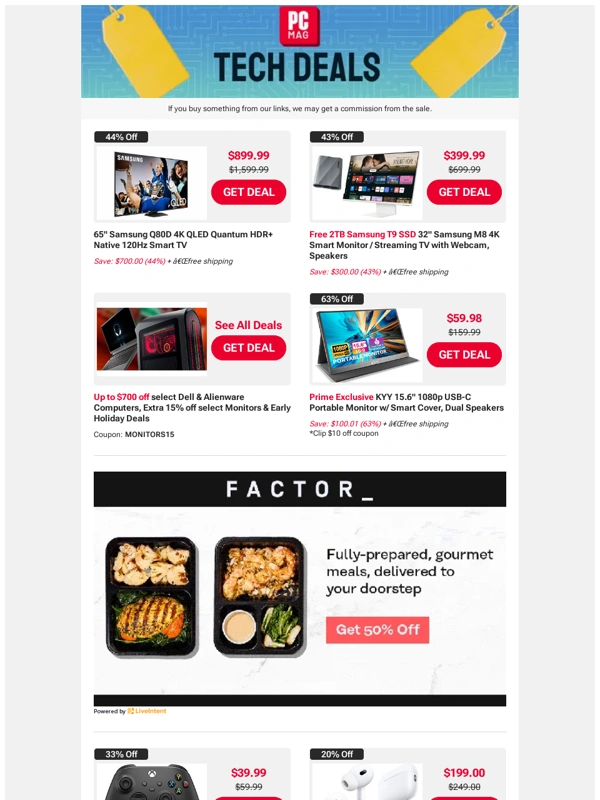Tap Factor's Get 50% Off button
This screenshot has width=600, height=800.
[x=377, y=629]
